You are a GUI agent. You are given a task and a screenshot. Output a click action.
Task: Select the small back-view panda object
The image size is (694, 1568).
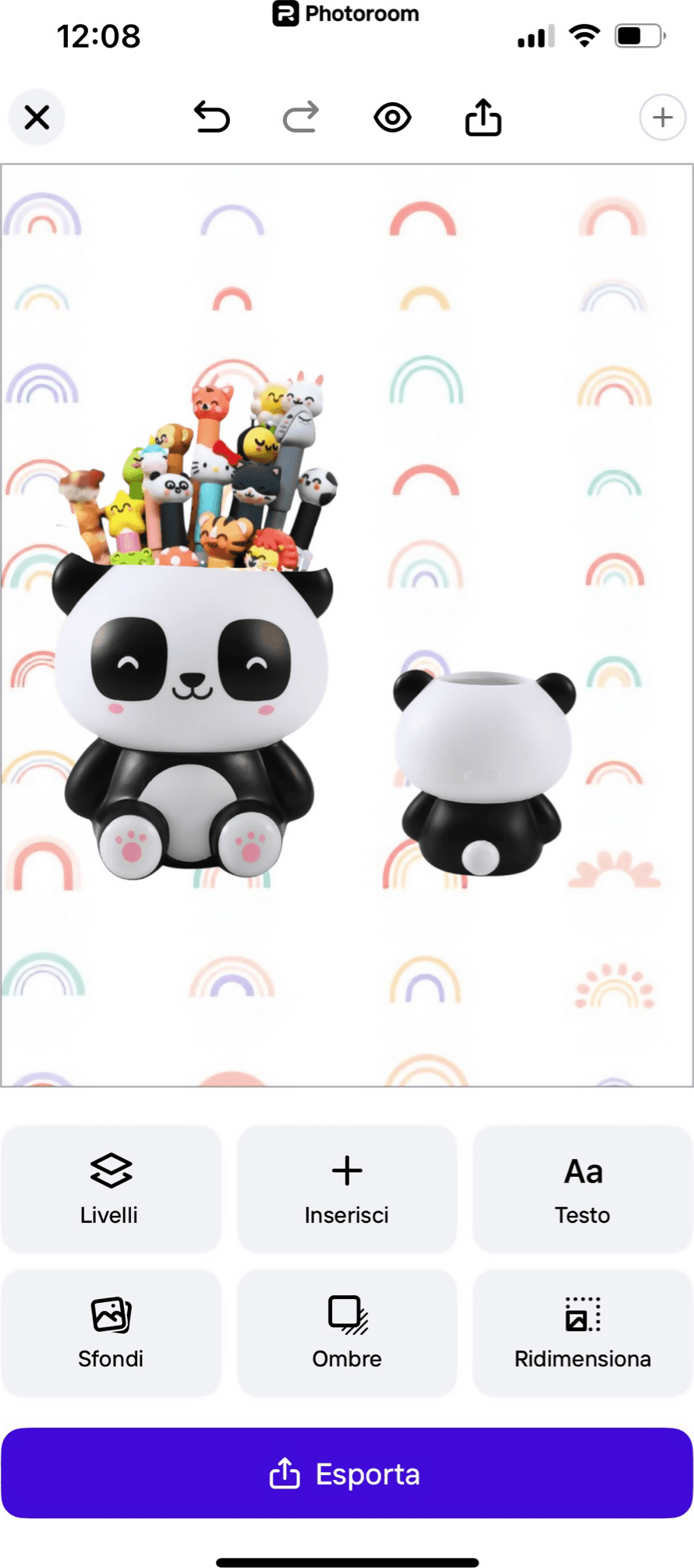point(483,772)
